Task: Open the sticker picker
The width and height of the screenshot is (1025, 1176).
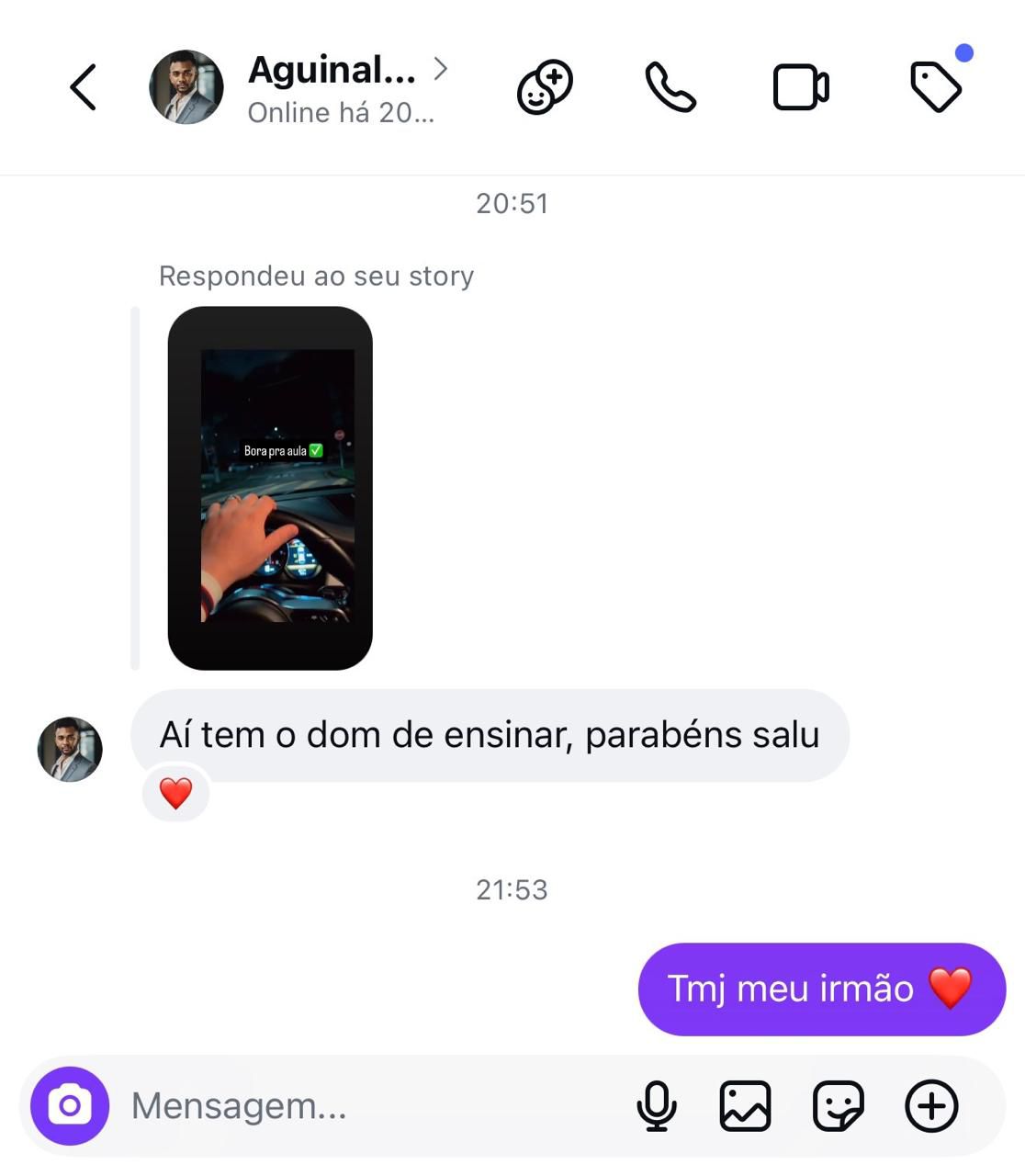Action: (838, 1106)
